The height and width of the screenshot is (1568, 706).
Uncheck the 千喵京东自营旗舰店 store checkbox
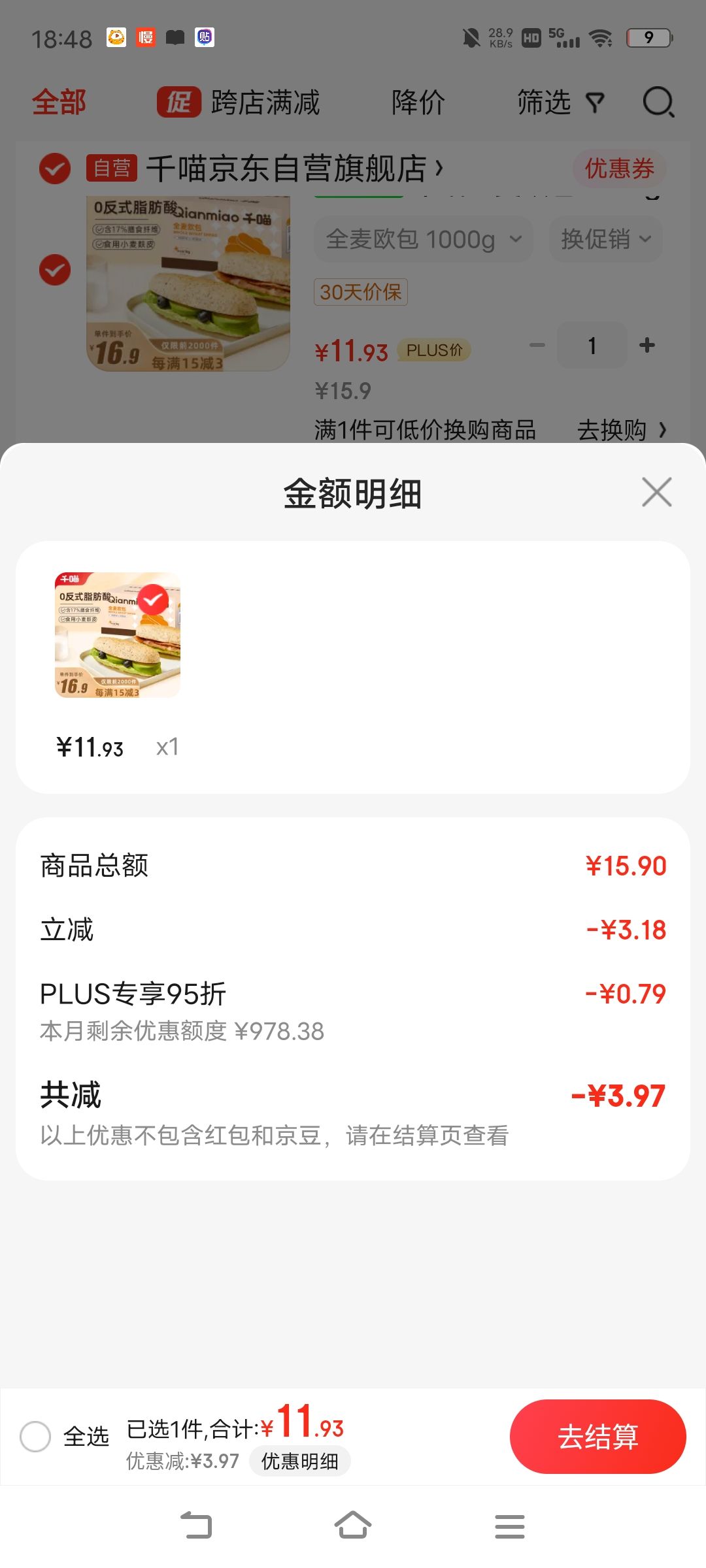click(x=55, y=169)
